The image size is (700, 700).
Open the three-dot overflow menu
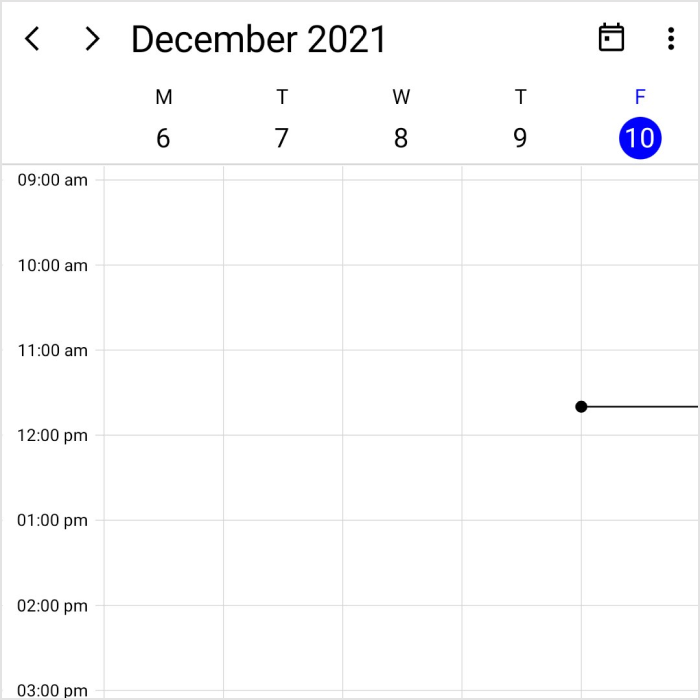[670, 39]
